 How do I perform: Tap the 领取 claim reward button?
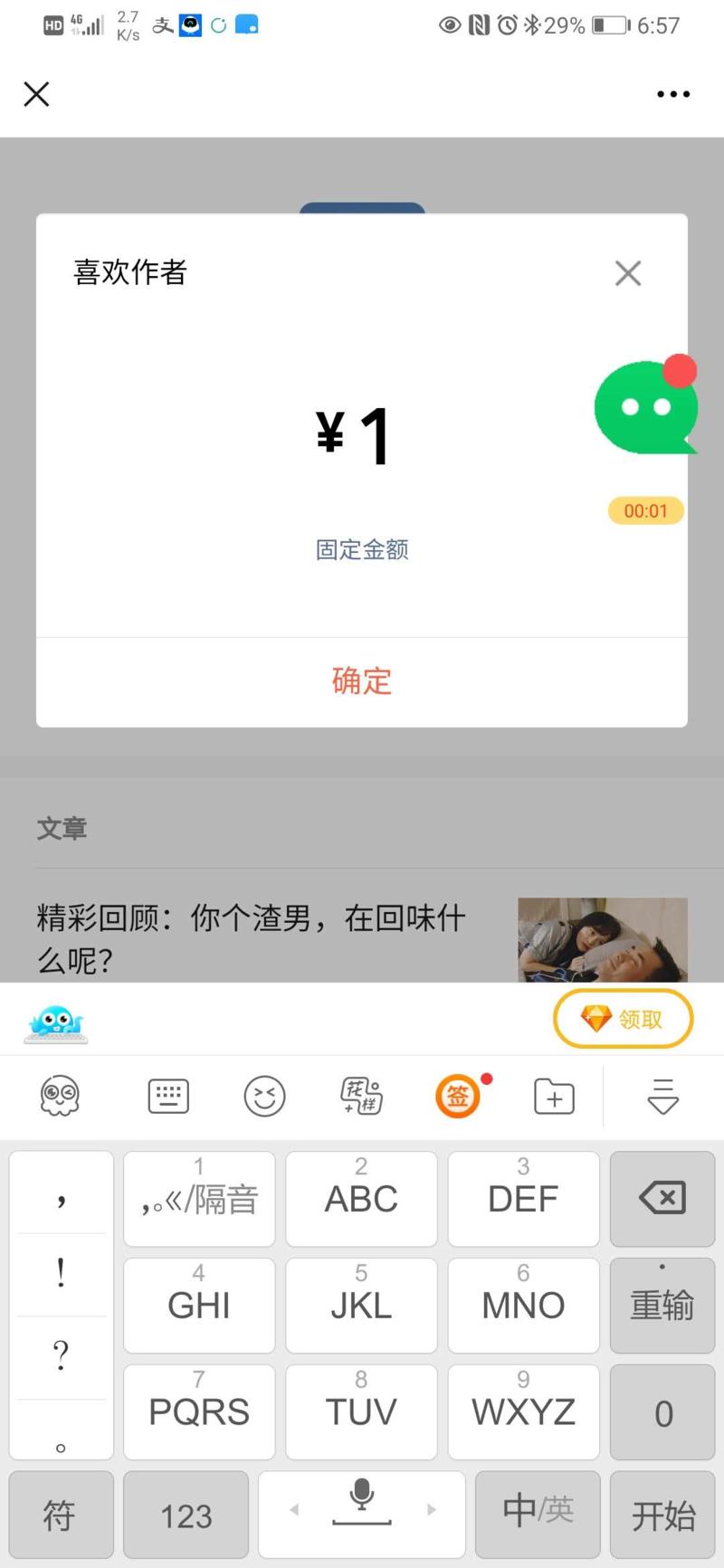tap(623, 1018)
